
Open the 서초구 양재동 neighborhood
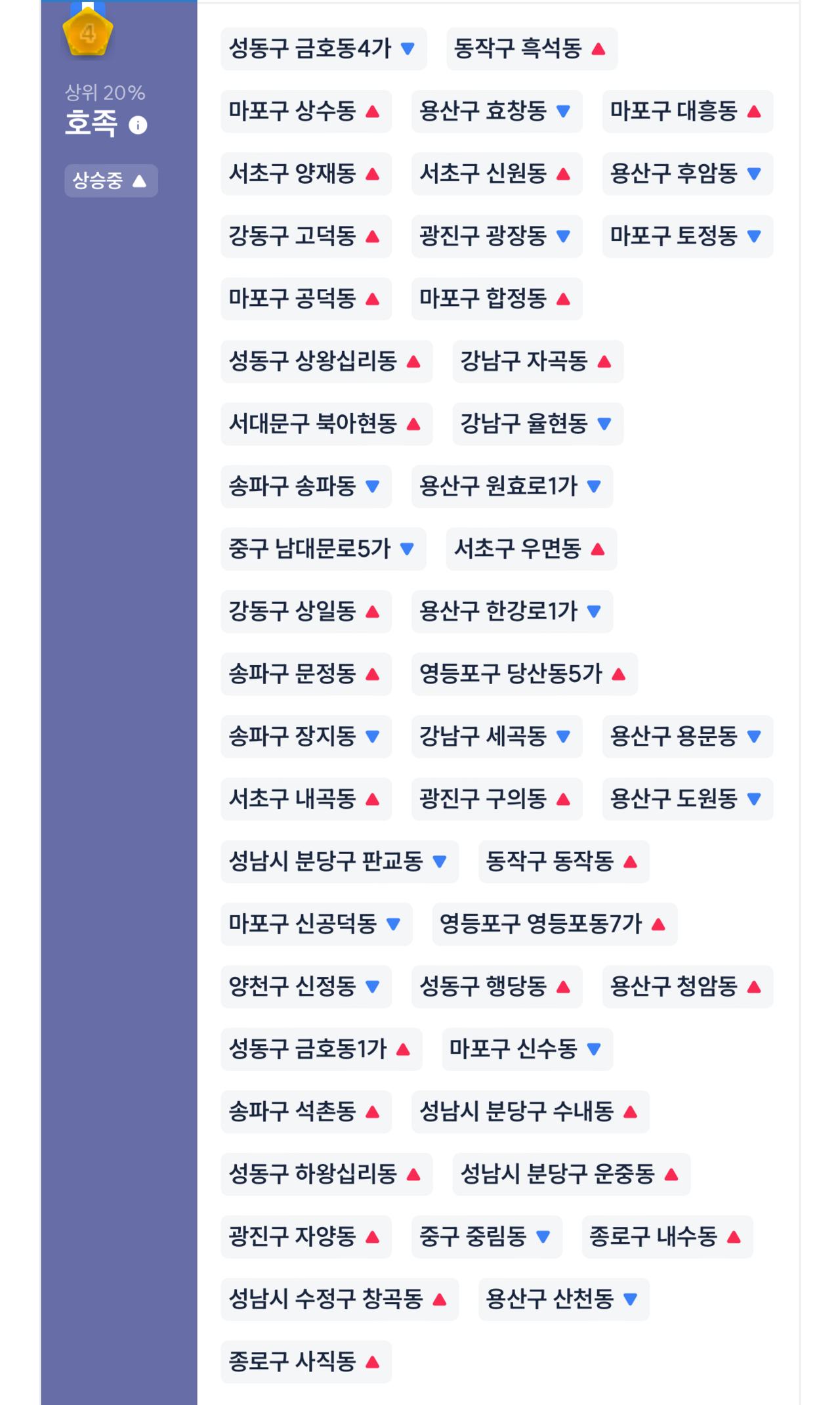(x=306, y=174)
